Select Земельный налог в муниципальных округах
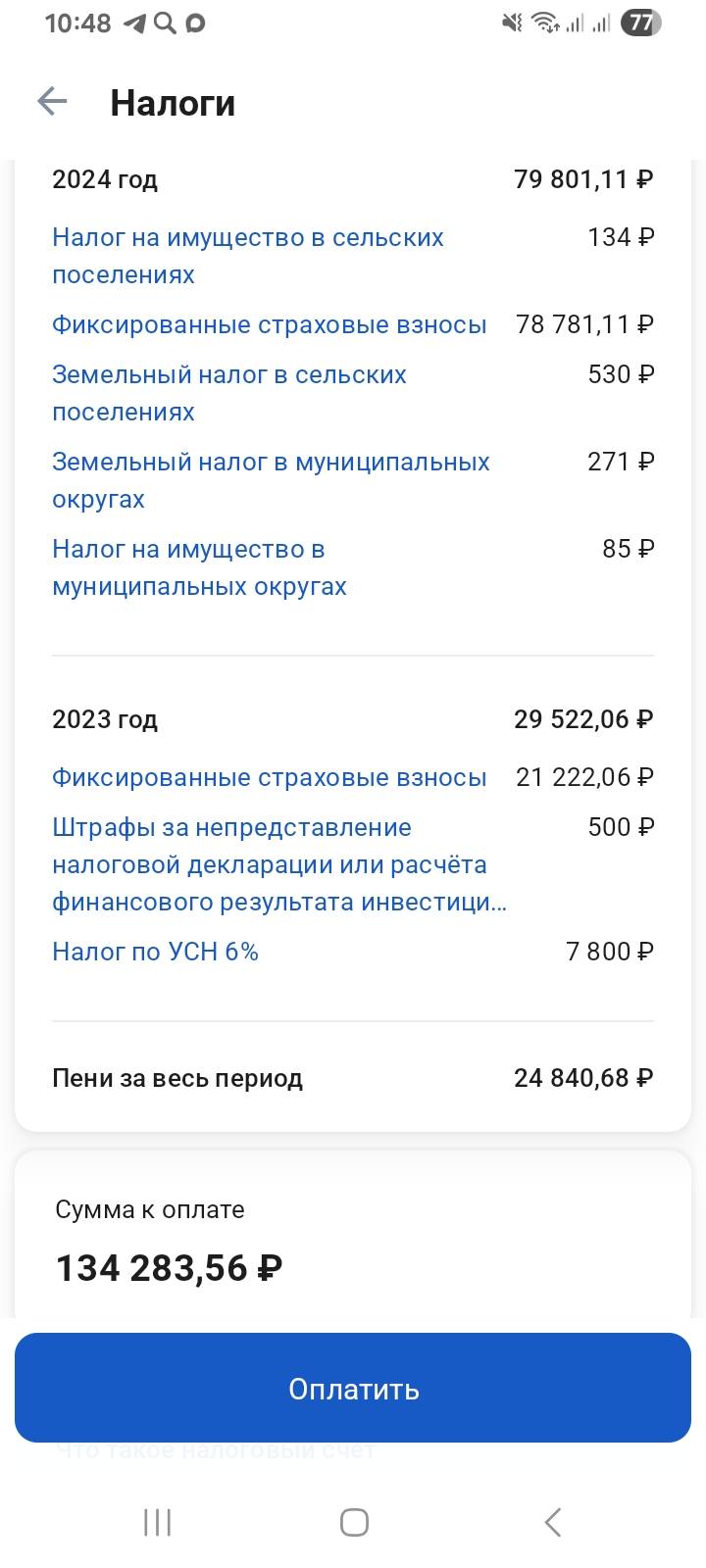Screen dimensions: 706x1568 [272, 480]
